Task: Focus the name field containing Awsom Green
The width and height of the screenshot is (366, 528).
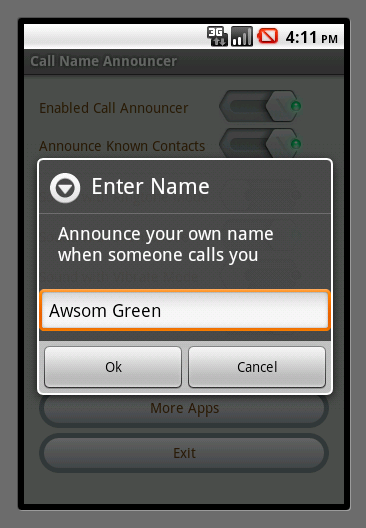Action: [x=185, y=310]
